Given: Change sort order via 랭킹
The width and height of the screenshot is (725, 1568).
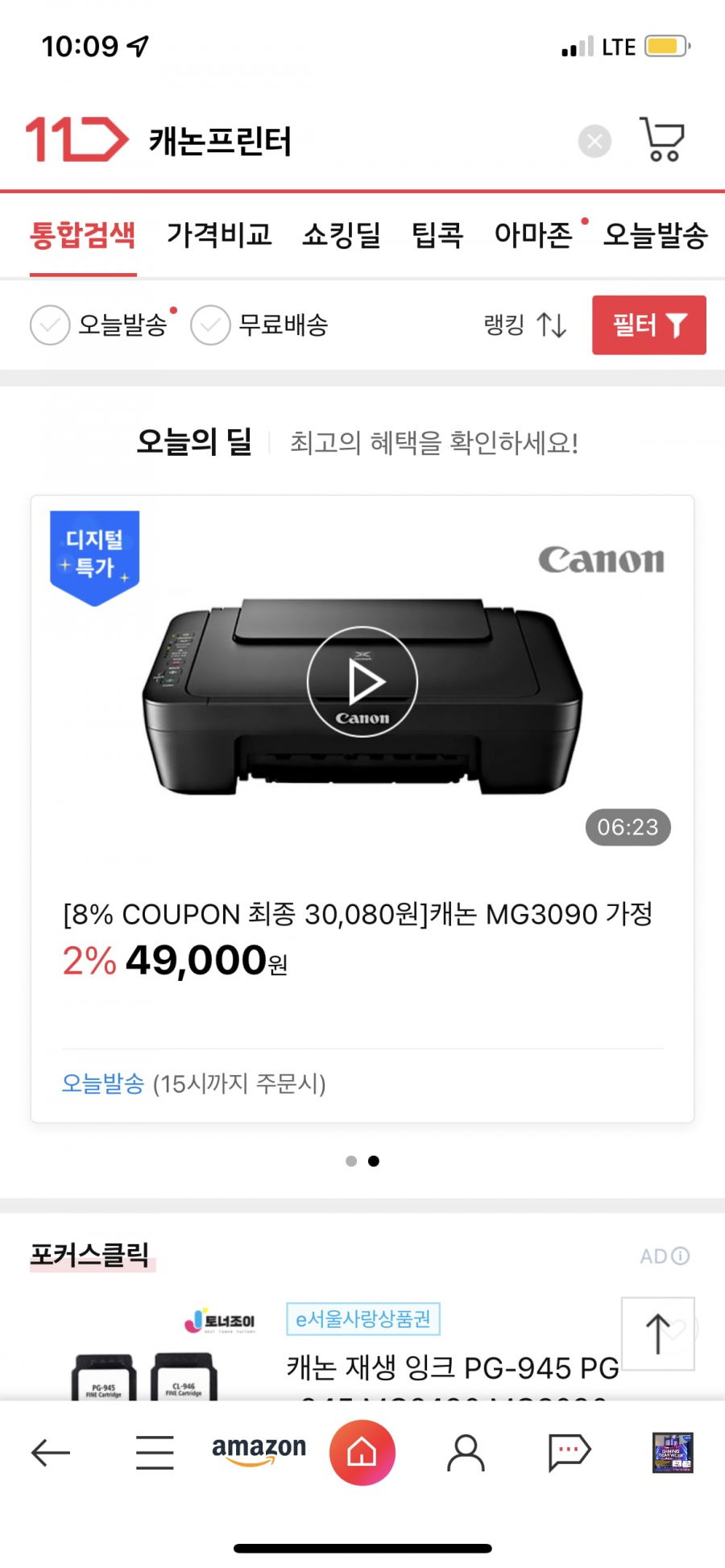Looking at the screenshot, I should [x=525, y=325].
